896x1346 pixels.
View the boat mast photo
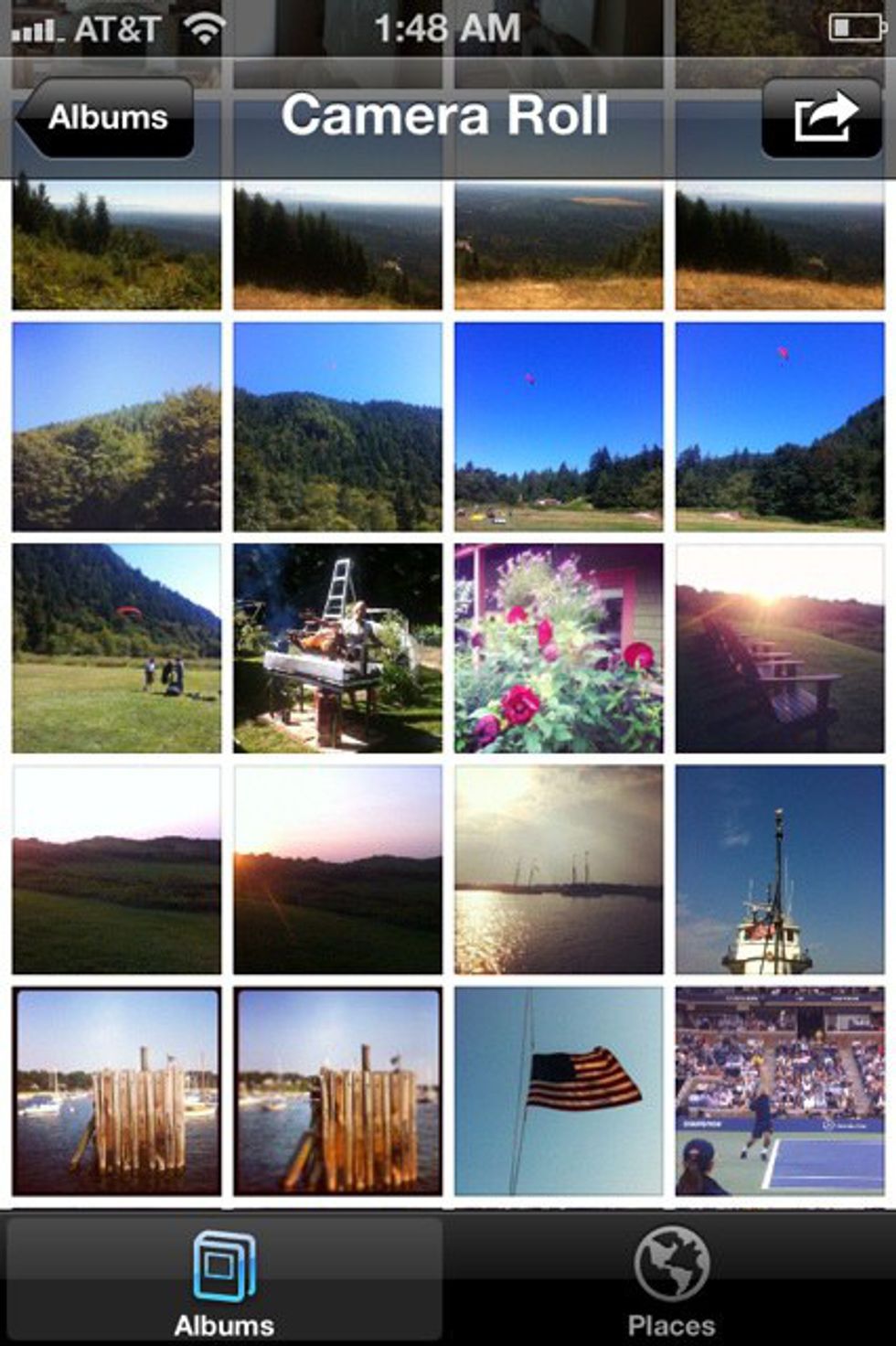point(780,870)
